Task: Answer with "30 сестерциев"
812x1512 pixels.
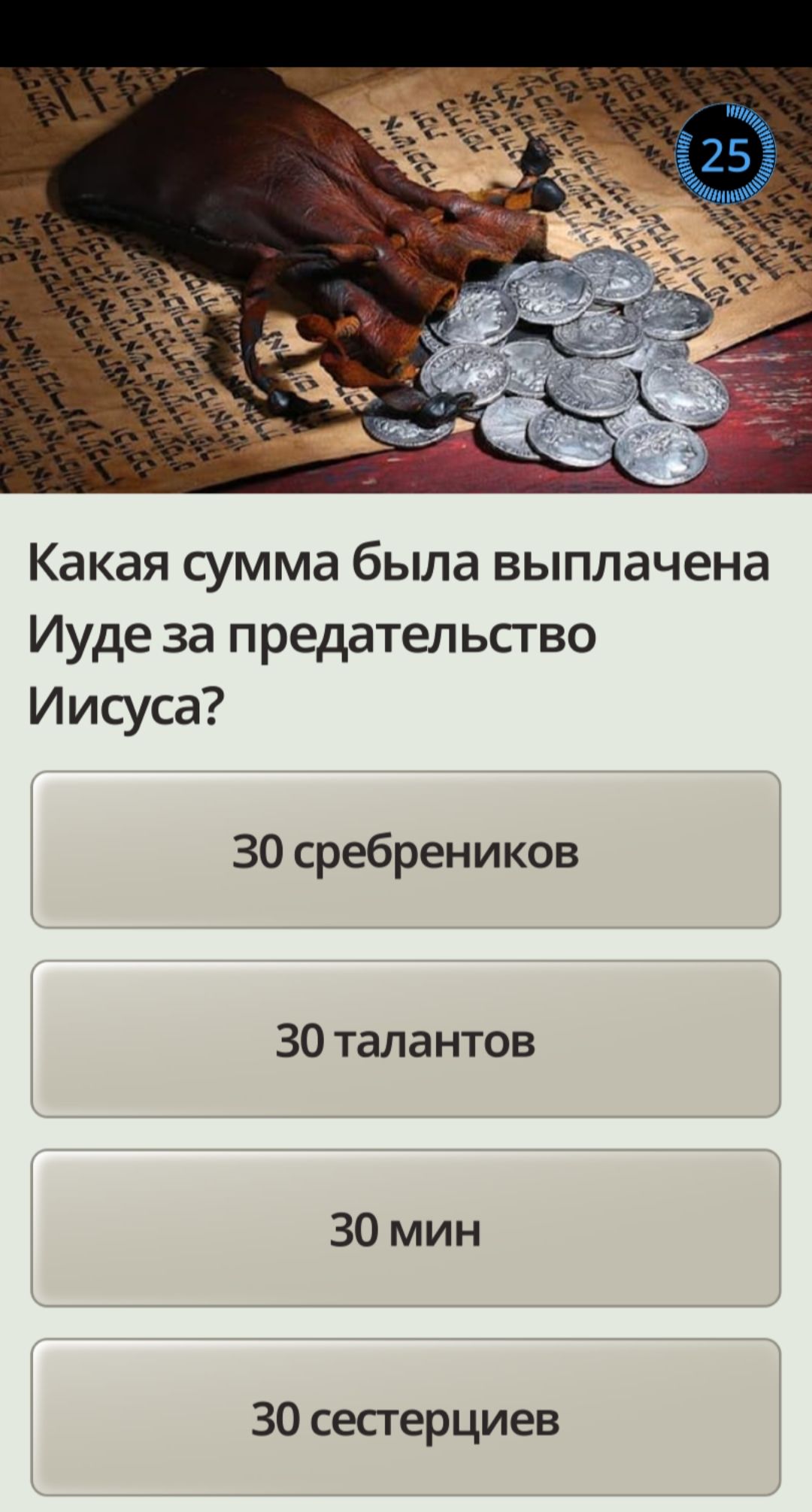Action: point(406,1417)
